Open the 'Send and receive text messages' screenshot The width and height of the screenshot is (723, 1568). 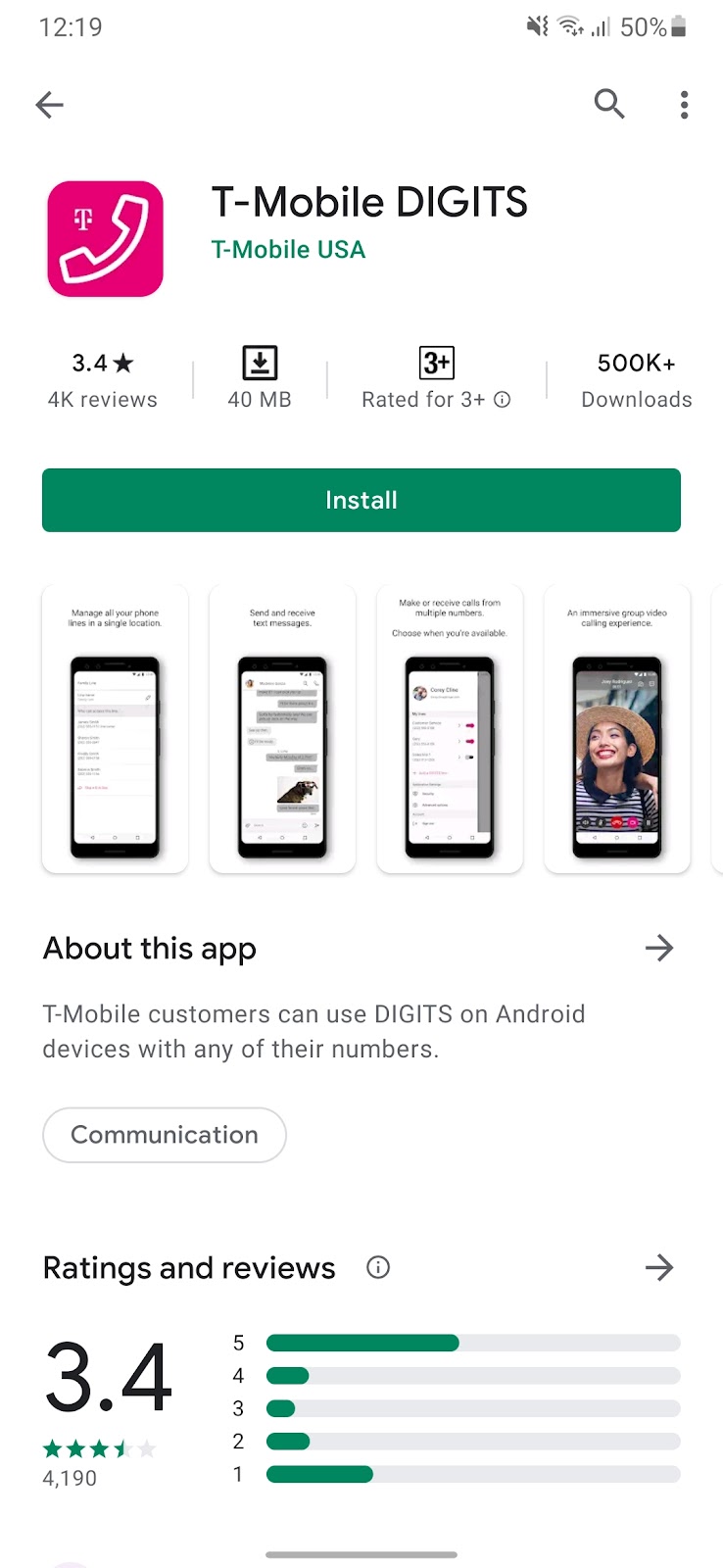point(282,728)
